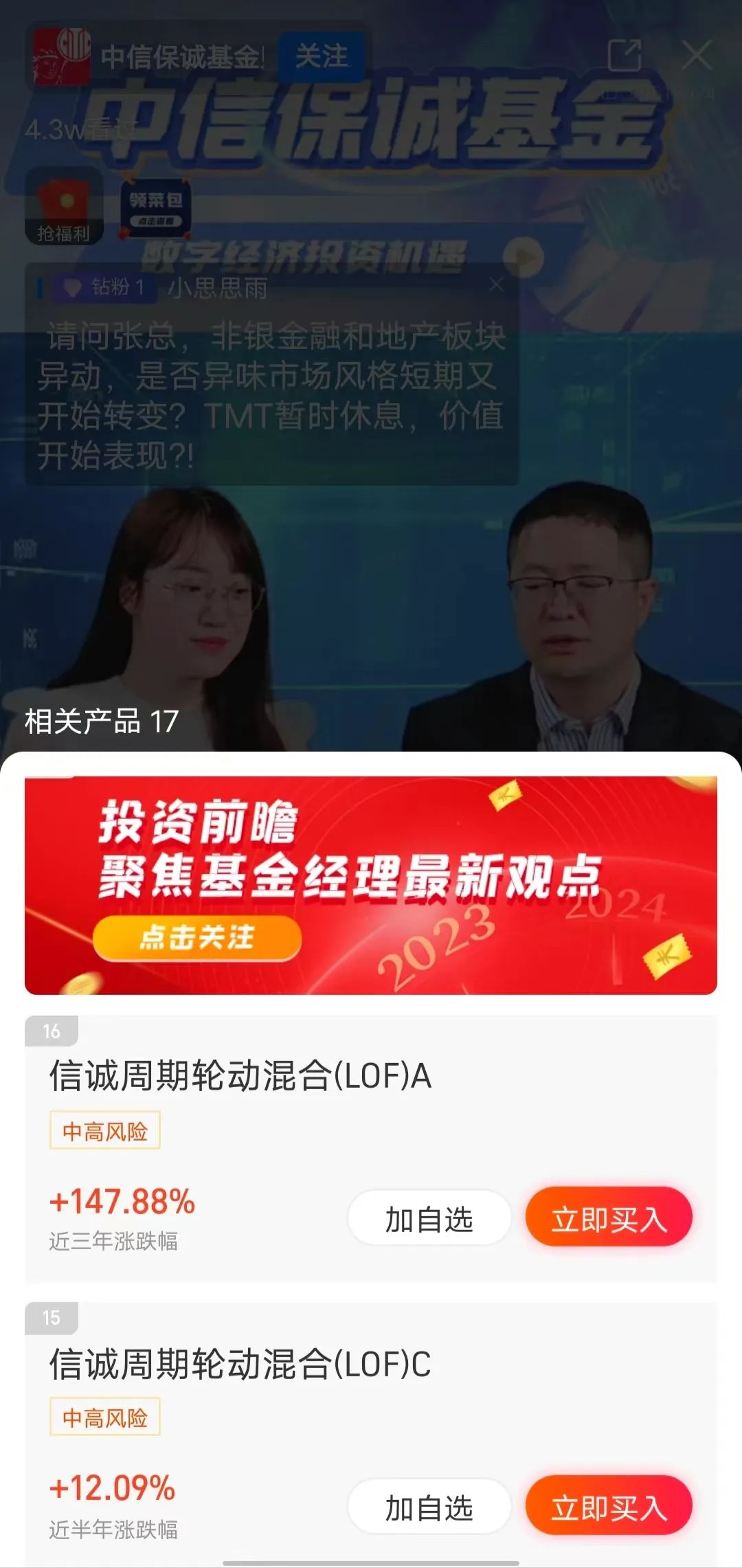Viewport: 742px width, 1568px height.
Task: Open 信诚周期轮动混合(LOF)C fund details
Action: click(240, 1364)
